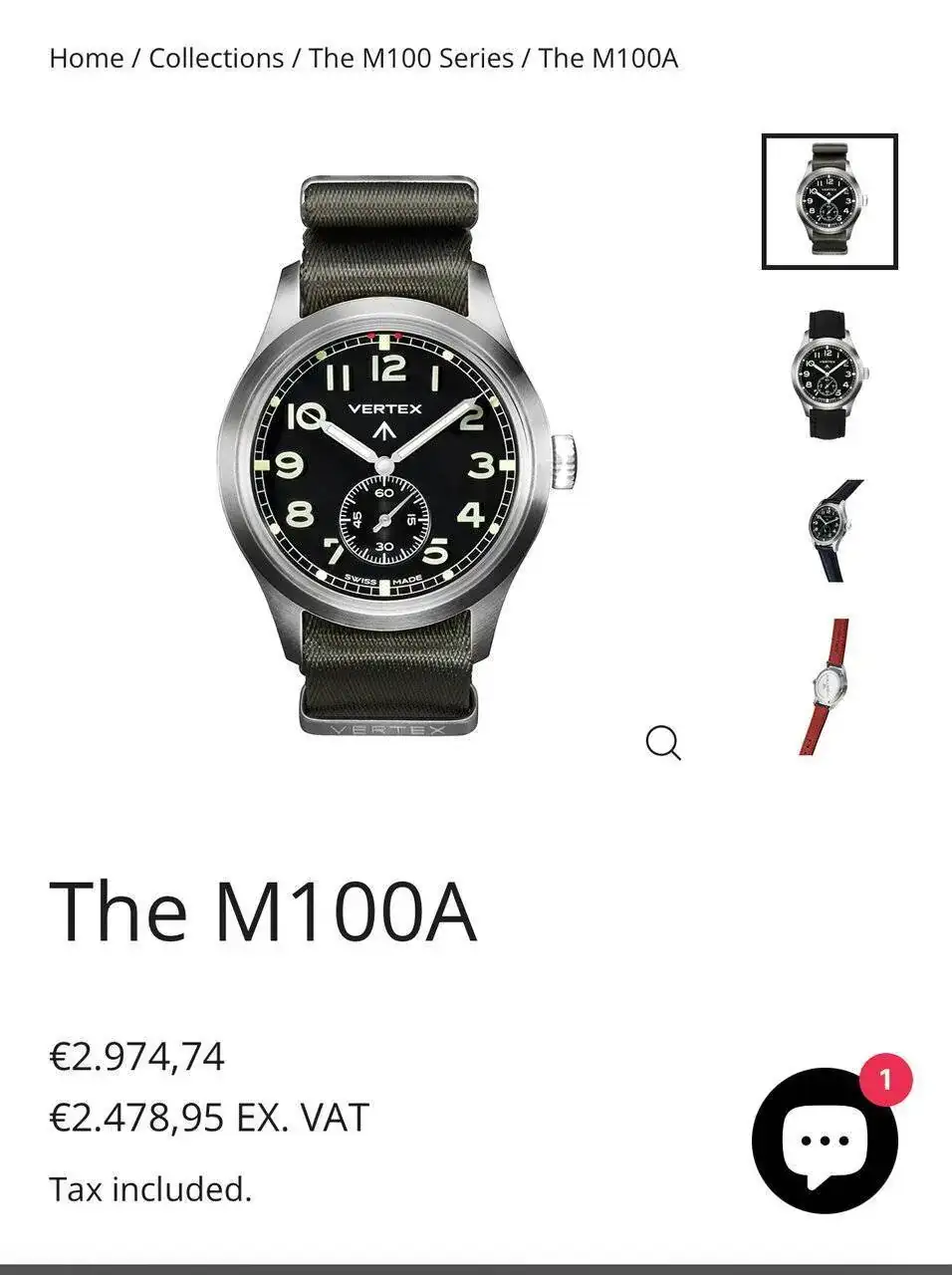The height and width of the screenshot is (1275, 952).
Task: Select the green NATO strap thumbnail
Action: (x=830, y=201)
